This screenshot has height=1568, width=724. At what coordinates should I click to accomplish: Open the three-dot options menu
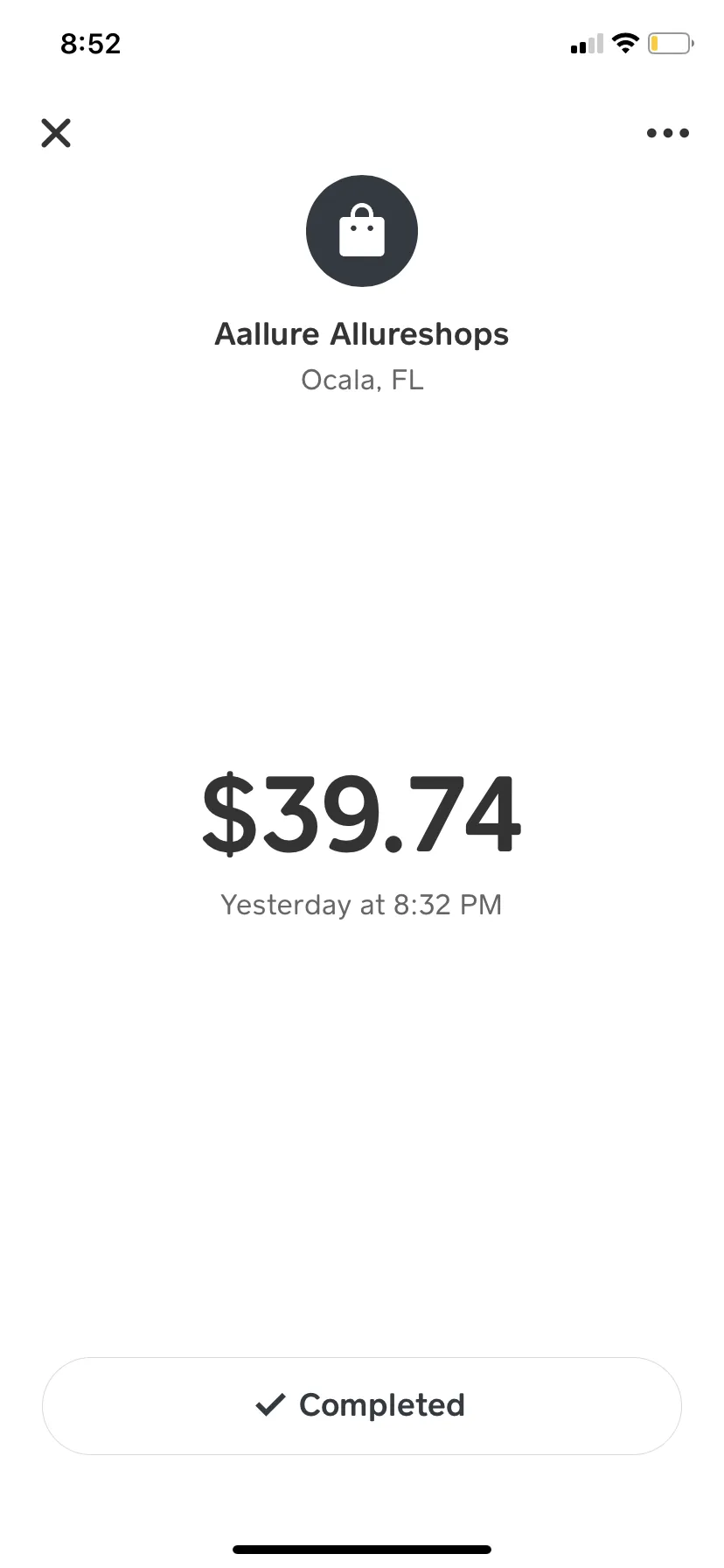(668, 133)
